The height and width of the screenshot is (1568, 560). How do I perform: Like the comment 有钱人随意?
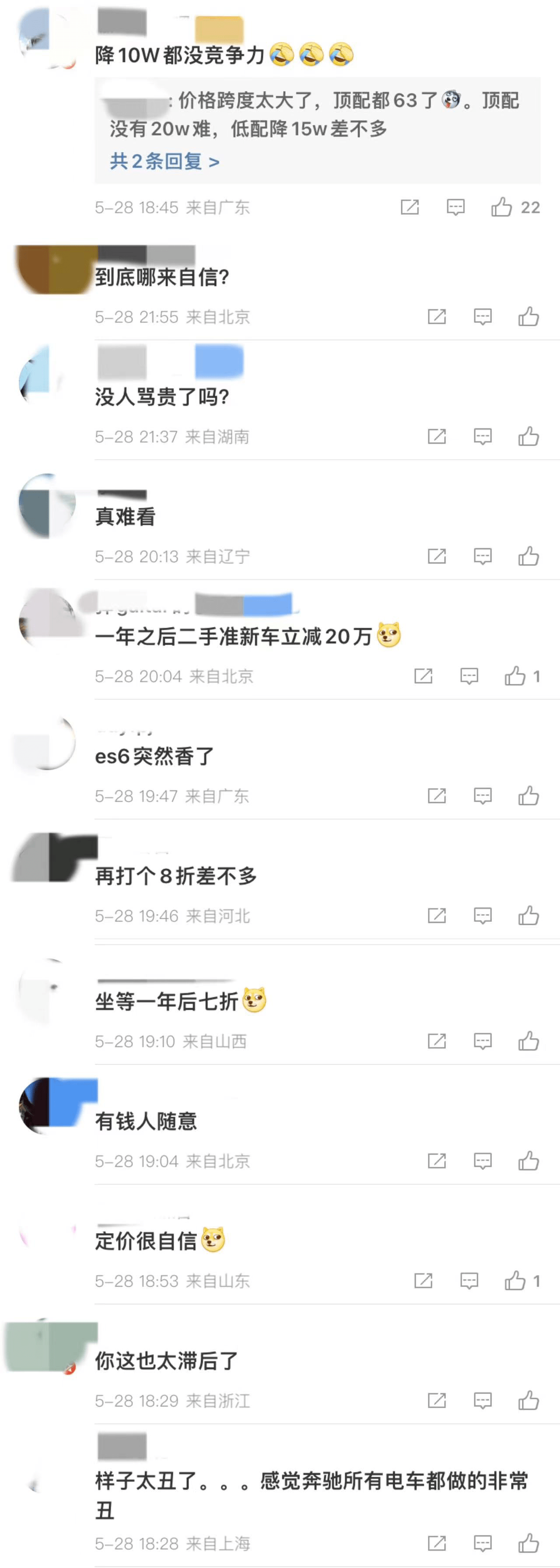tap(528, 1161)
